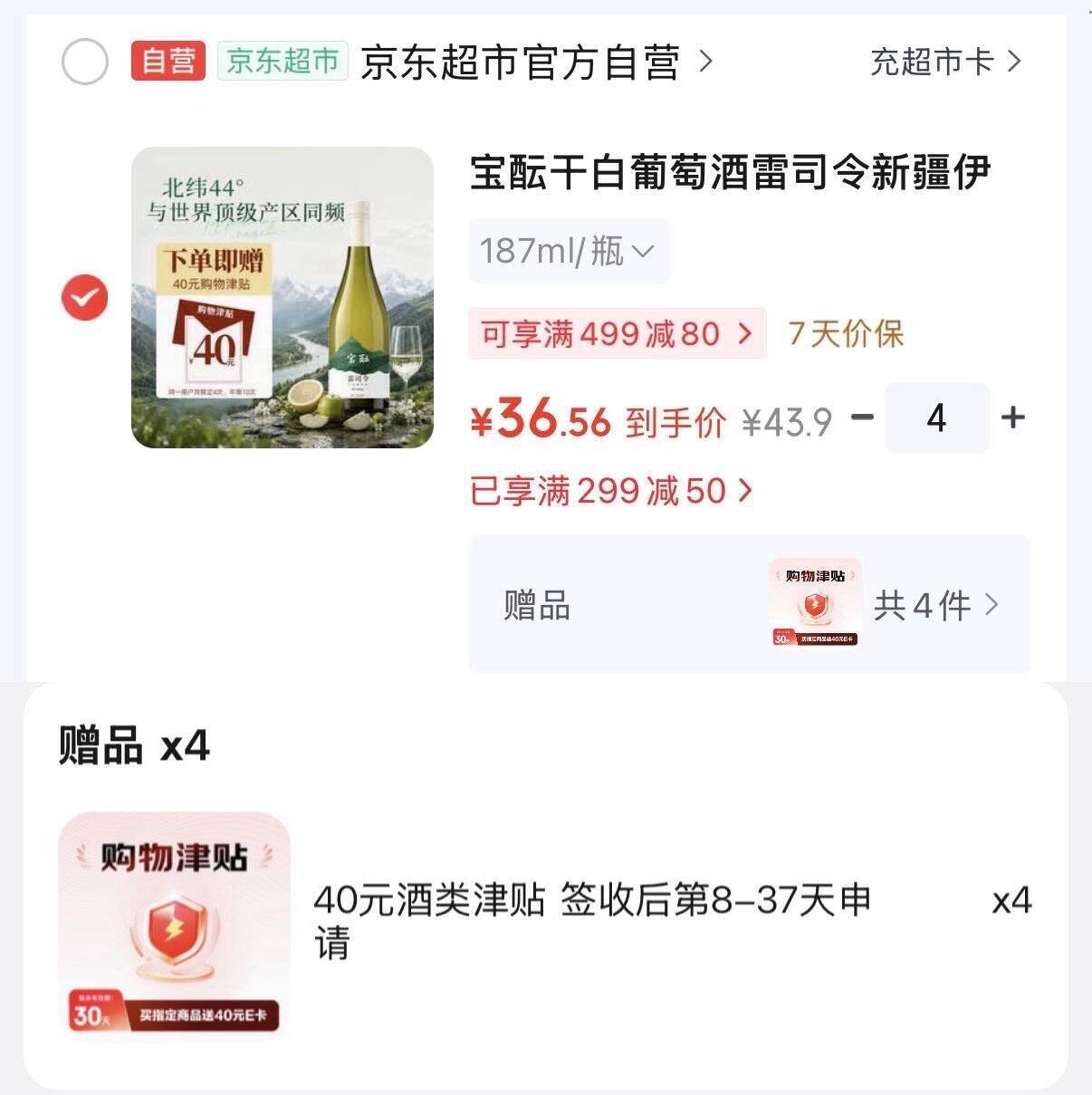This screenshot has height=1095, width=1092.
Task: Increase quantity with the plus button
Action: pyautogui.click(x=1013, y=417)
